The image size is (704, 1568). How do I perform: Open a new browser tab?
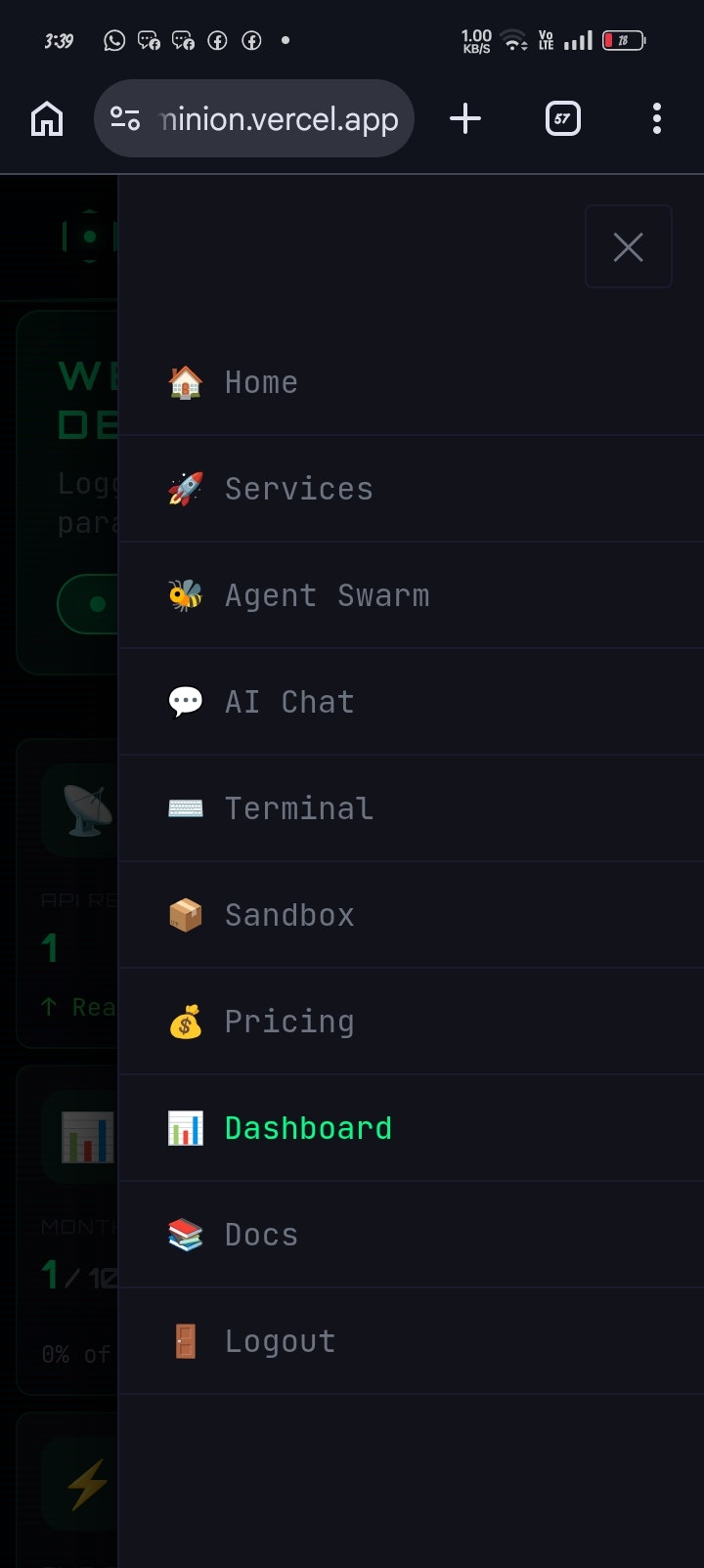tap(465, 119)
